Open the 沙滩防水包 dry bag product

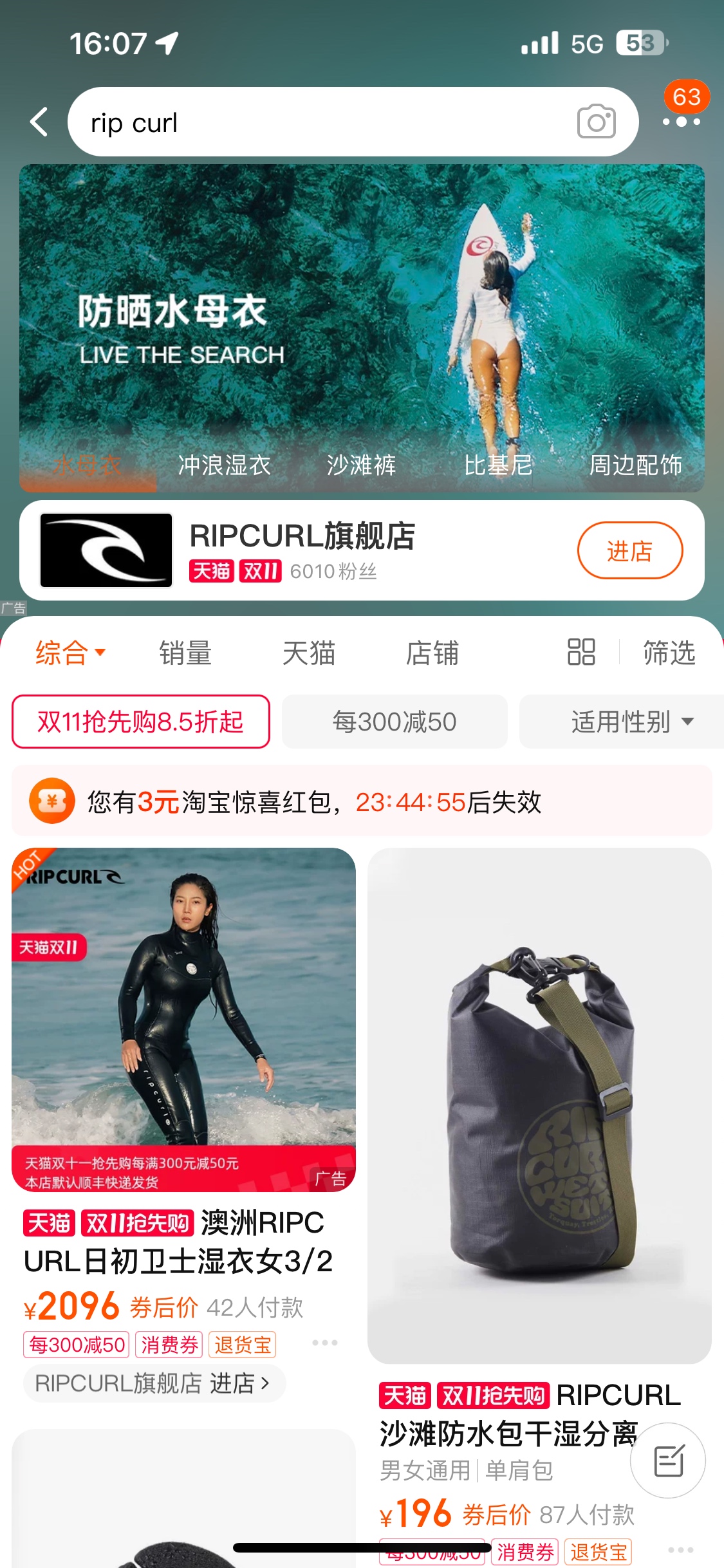click(539, 1107)
